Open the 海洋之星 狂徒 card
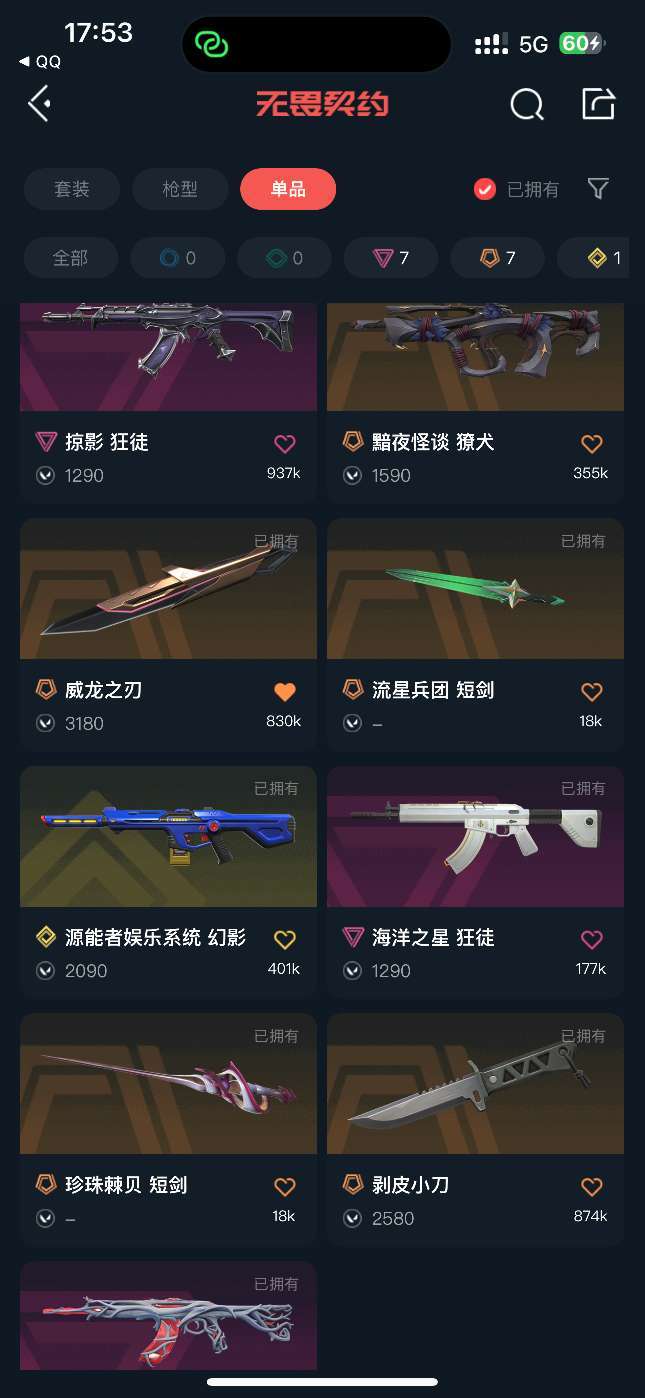This screenshot has height=1398, width=645. (475, 838)
